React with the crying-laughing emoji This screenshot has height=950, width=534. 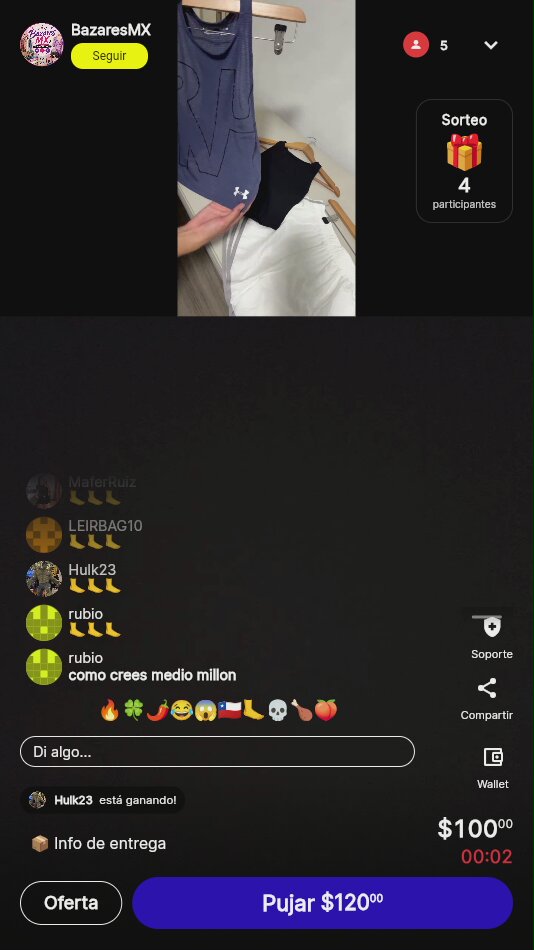click(181, 709)
